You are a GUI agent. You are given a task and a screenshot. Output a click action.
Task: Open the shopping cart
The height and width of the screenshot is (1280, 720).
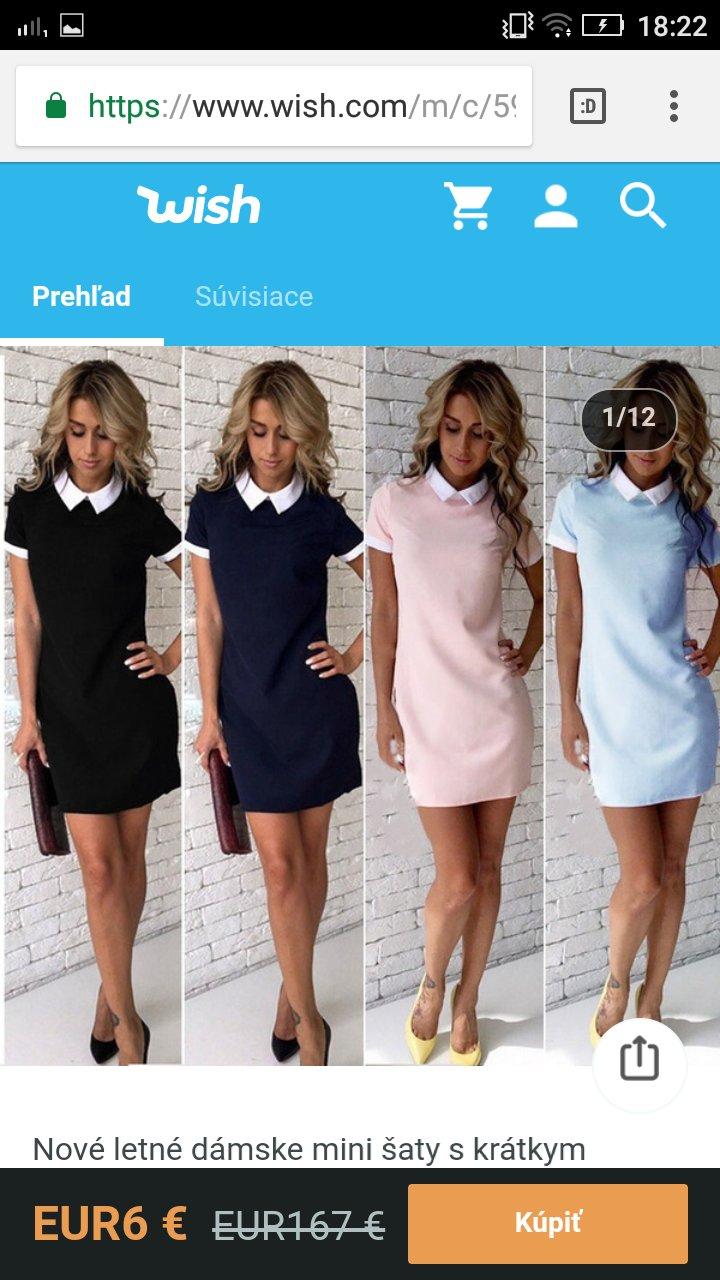[x=468, y=206]
